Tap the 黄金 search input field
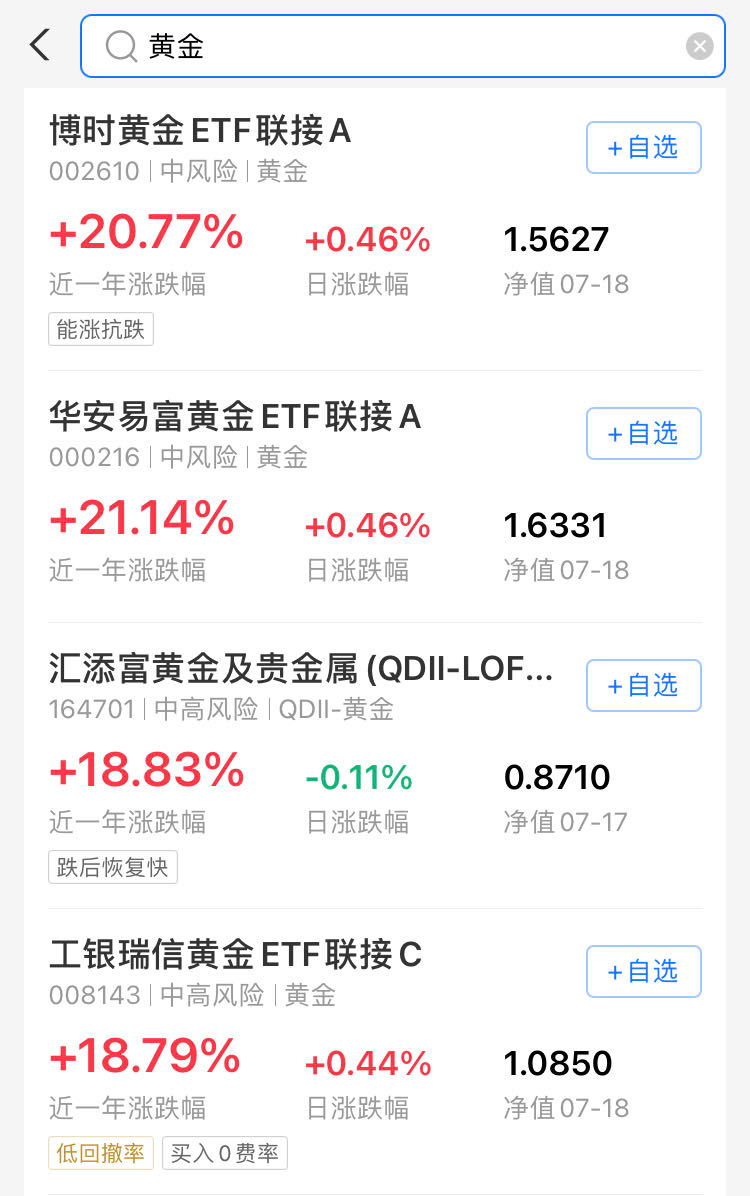 coord(400,46)
